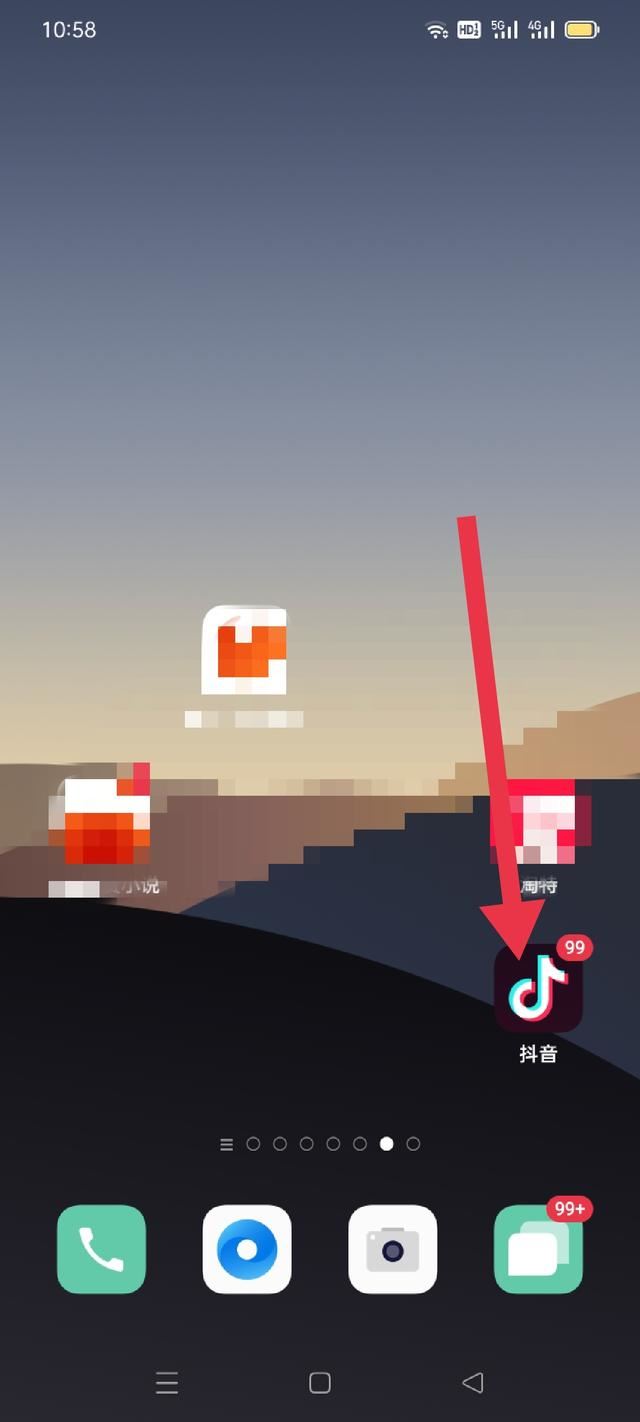The width and height of the screenshot is (640, 1422).
Task: Open the 抖音 app
Action: tap(538, 989)
